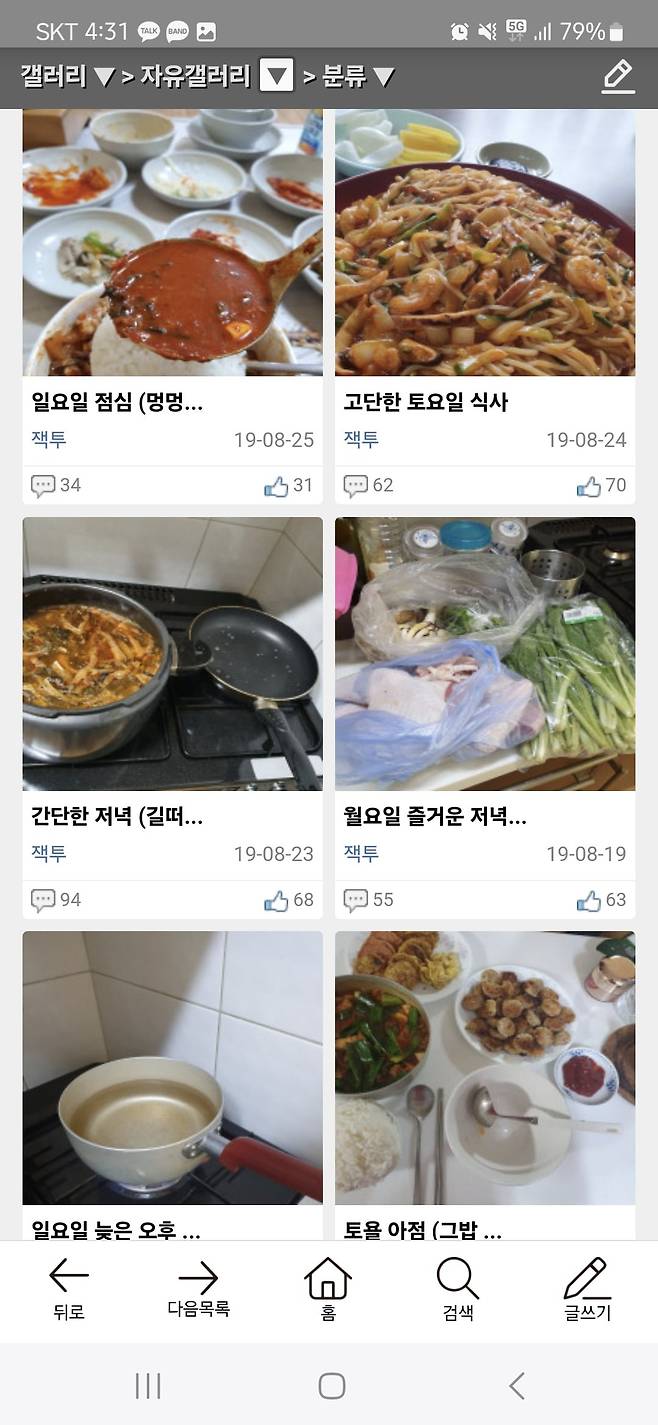The height and width of the screenshot is (1425, 658).
Task: Go to 홈 in the bottom bar
Action: coord(328,1290)
